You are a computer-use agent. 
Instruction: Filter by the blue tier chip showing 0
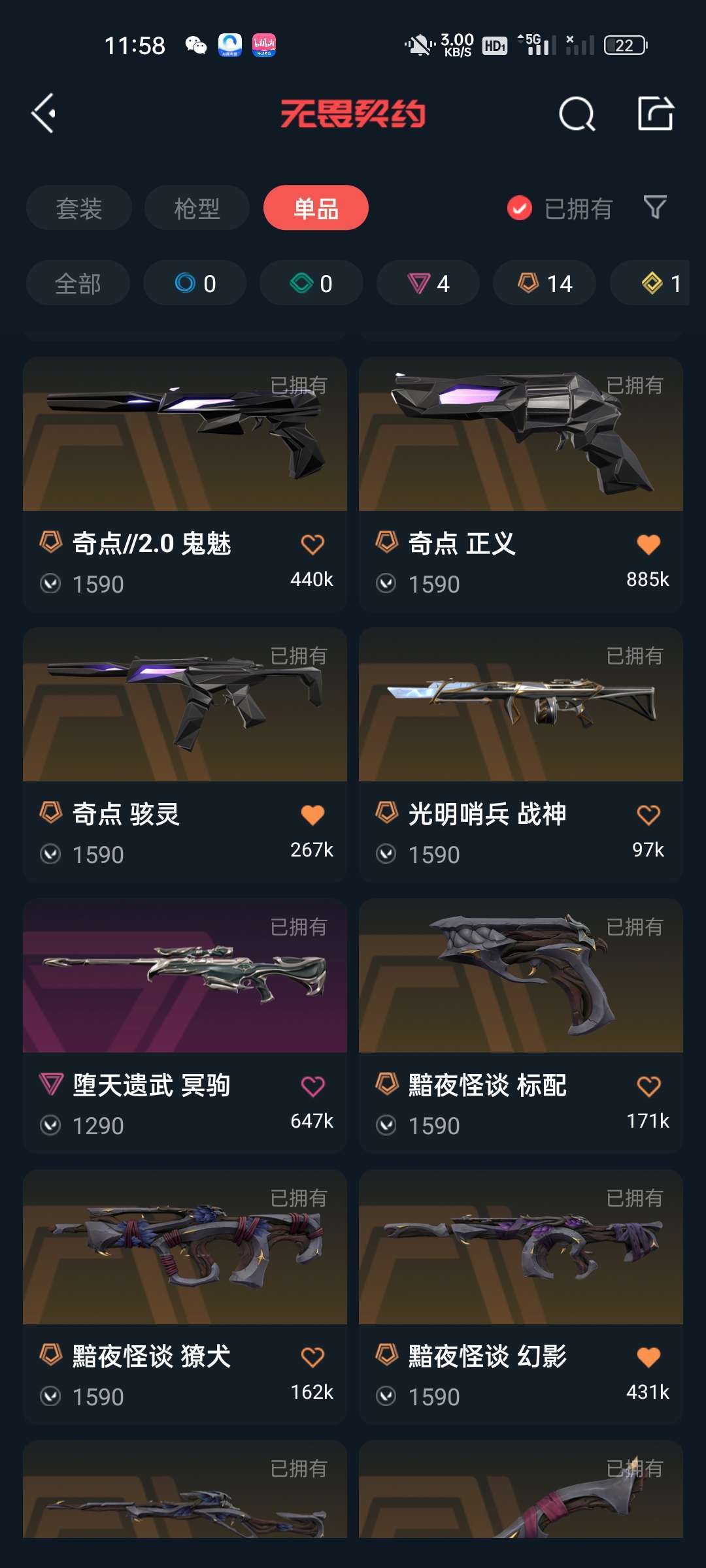195,284
